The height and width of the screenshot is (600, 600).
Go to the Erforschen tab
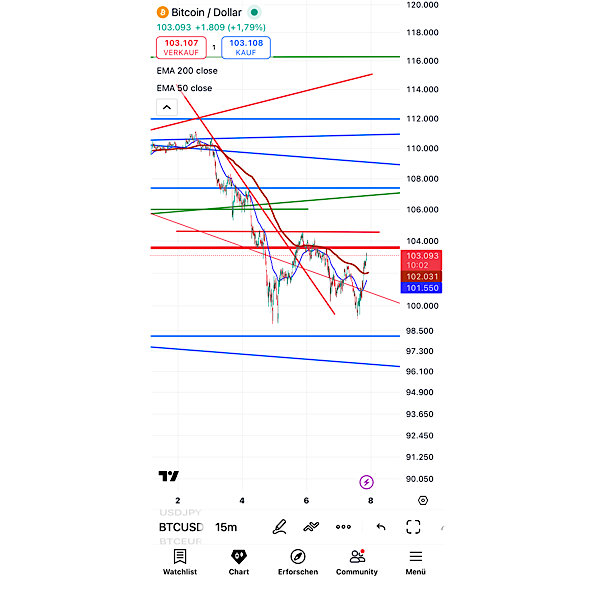coord(297,562)
